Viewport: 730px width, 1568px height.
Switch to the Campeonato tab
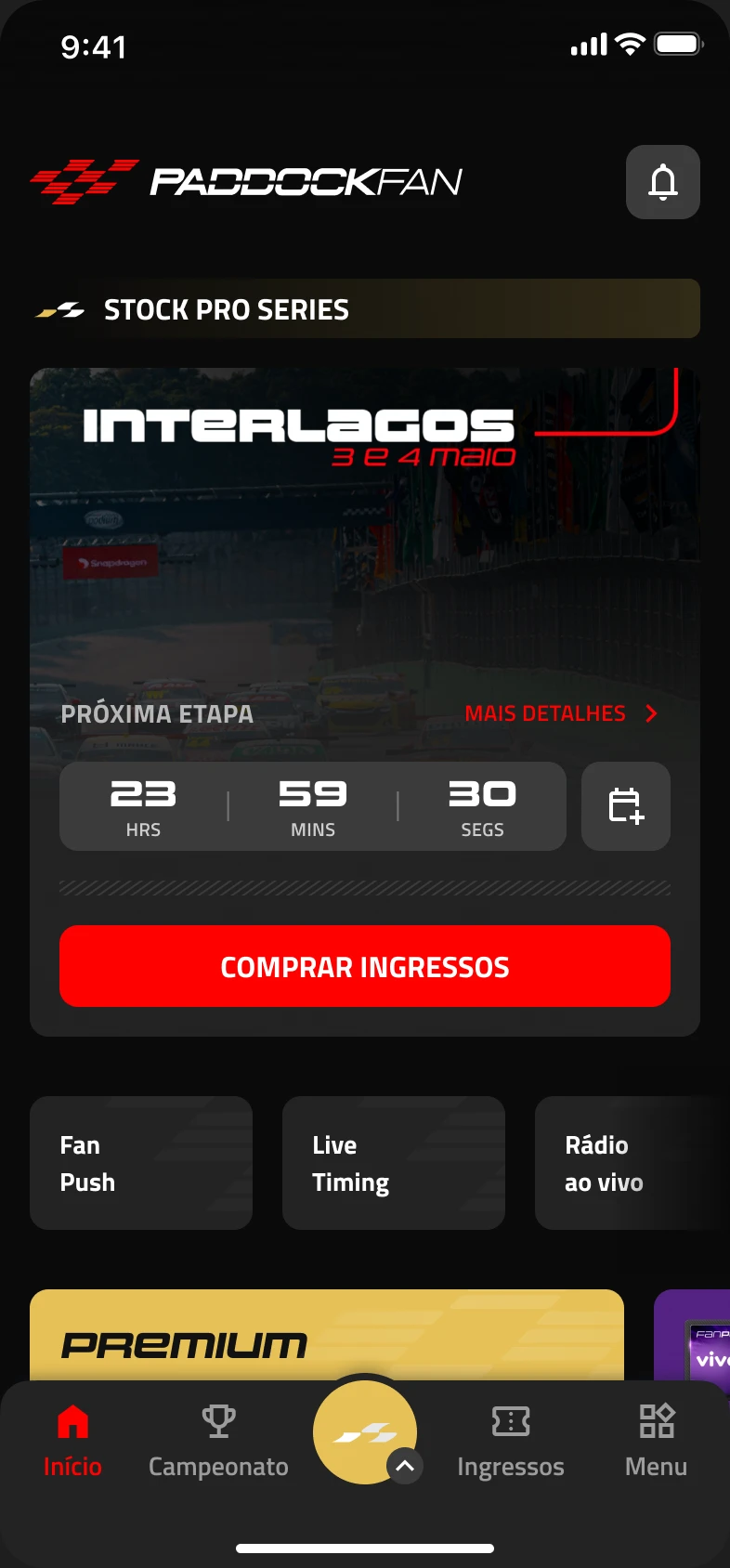coord(218,1442)
